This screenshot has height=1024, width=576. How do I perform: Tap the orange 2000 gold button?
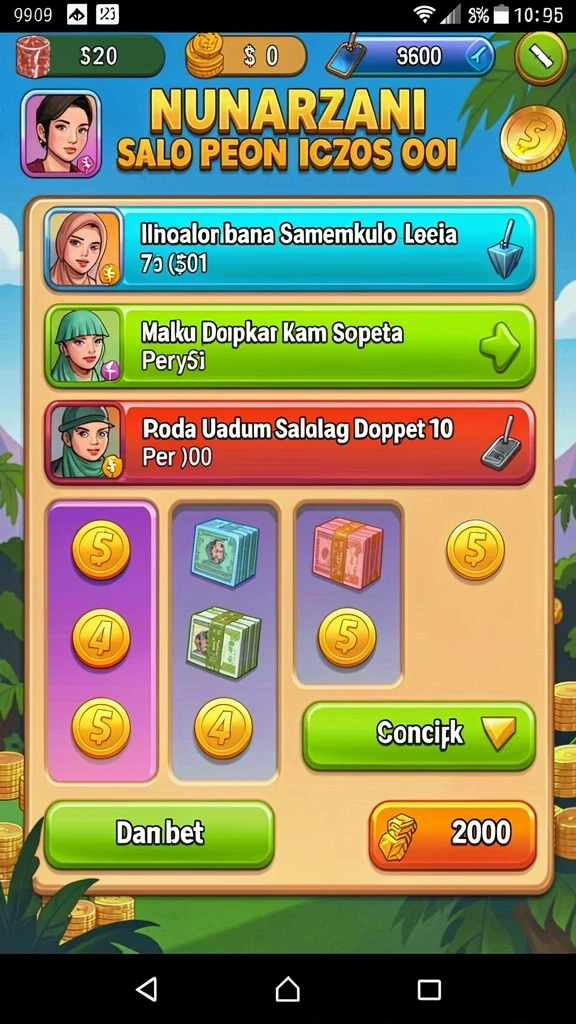coord(453,835)
